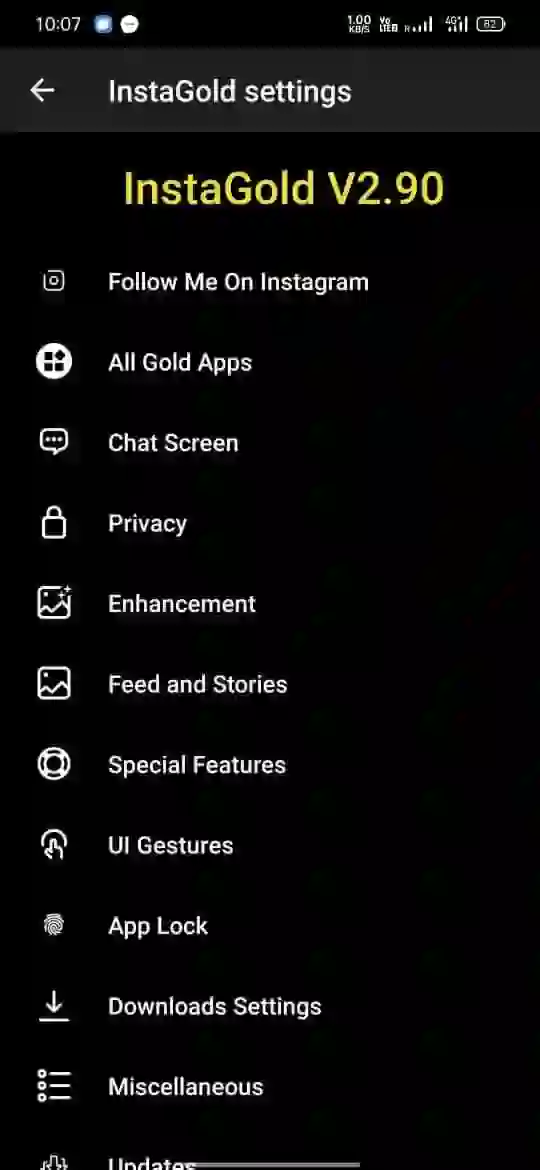Go back using the arrow icon
Image resolution: width=540 pixels, height=1170 pixels.
point(42,91)
